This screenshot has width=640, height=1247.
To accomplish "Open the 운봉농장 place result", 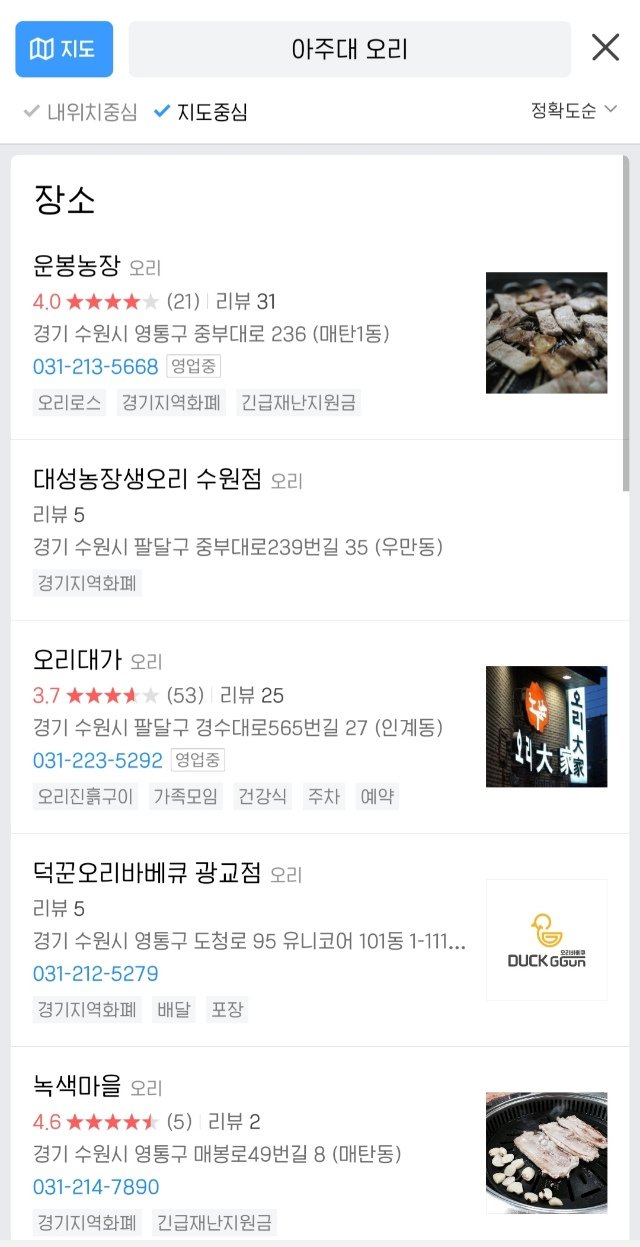I will click(77, 266).
